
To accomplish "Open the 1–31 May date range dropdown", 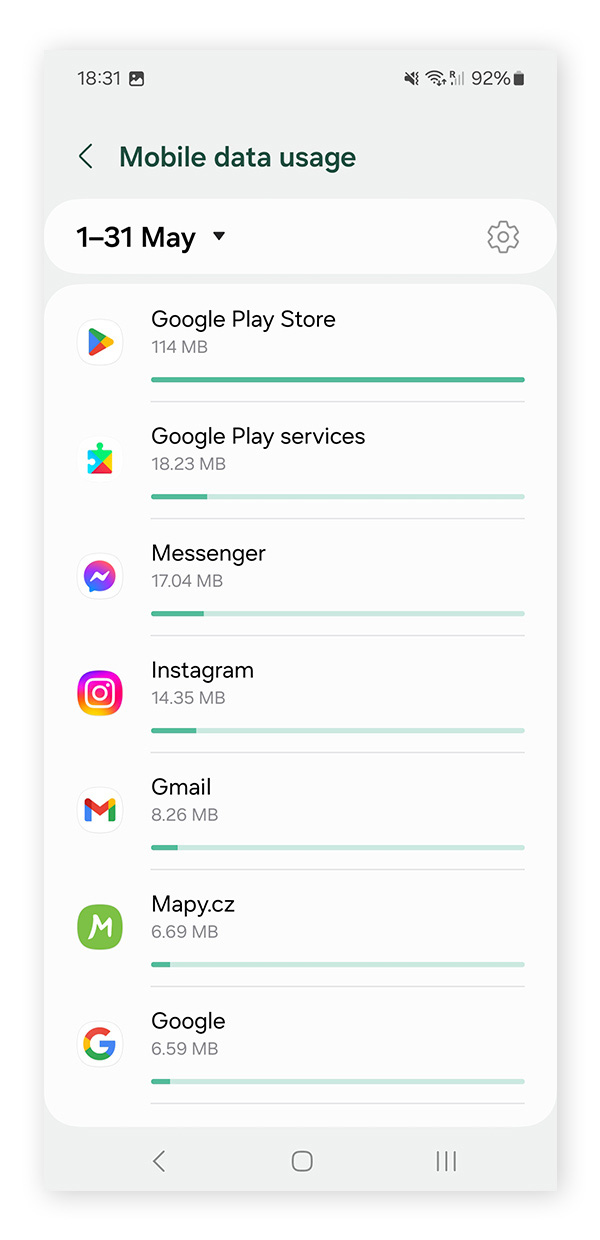I will click(x=151, y=237).
